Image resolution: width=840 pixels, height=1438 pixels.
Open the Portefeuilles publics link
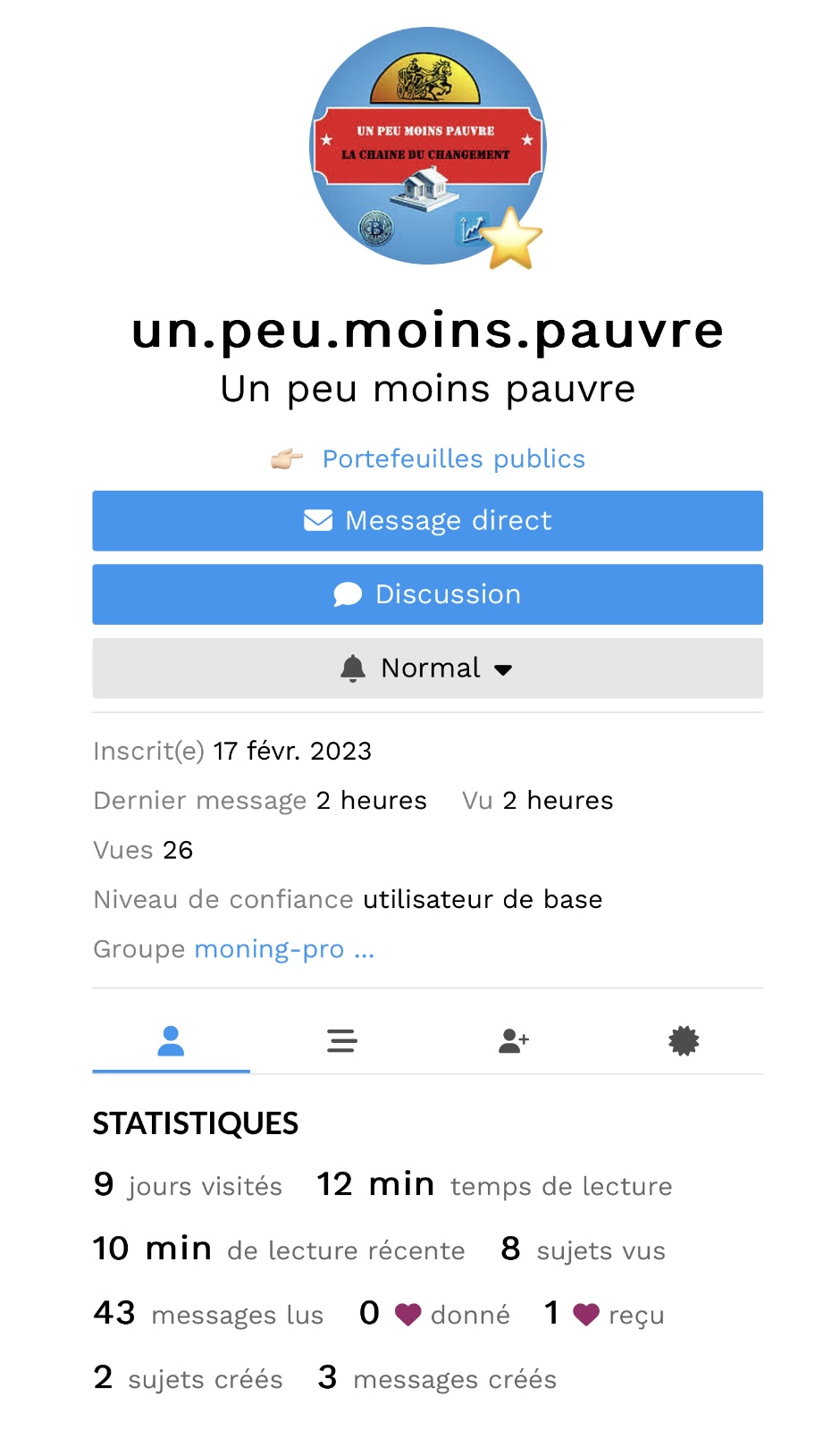click(x=453, y=458)
